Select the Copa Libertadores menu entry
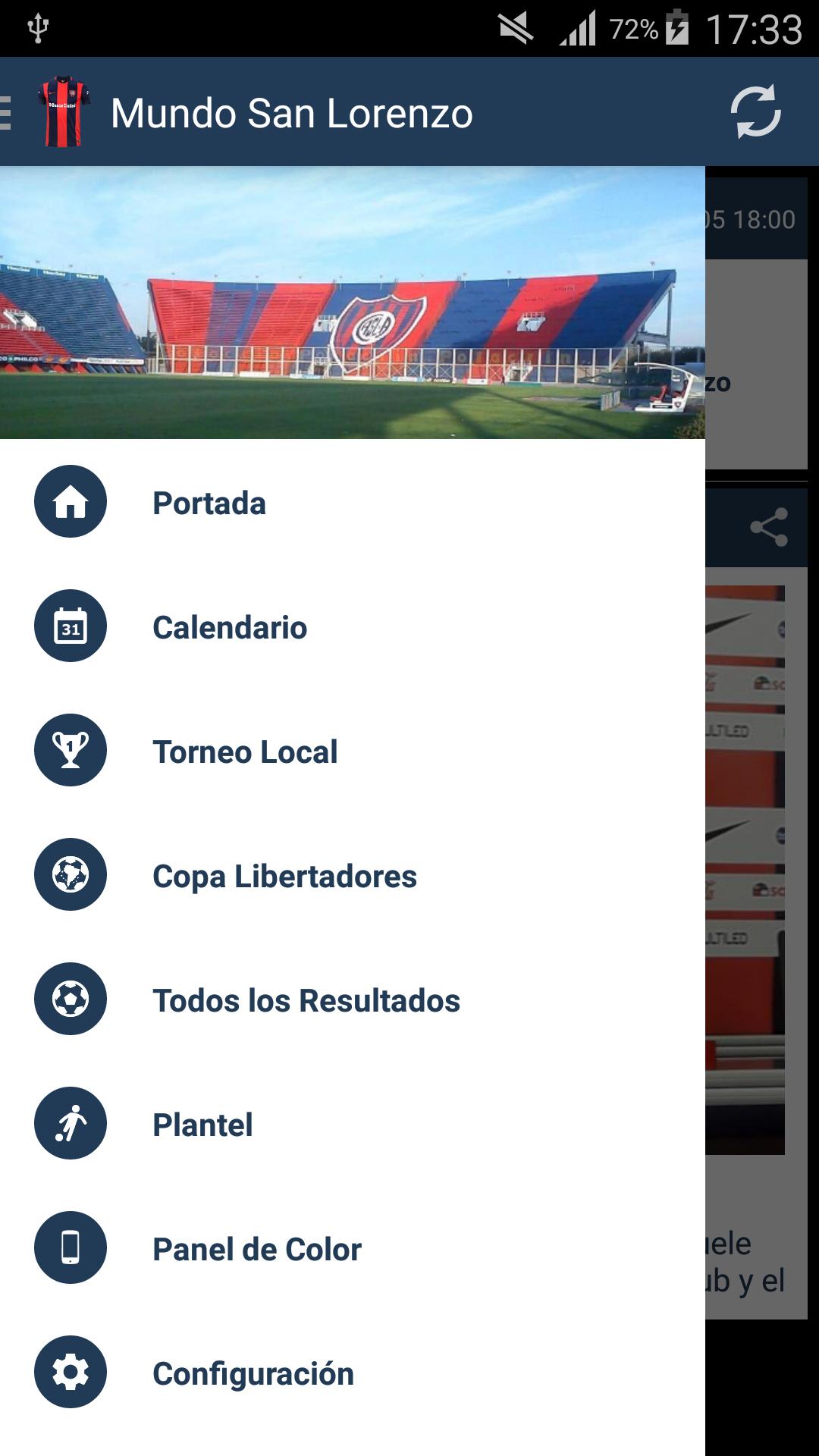819x1456 pixels. 284,876
